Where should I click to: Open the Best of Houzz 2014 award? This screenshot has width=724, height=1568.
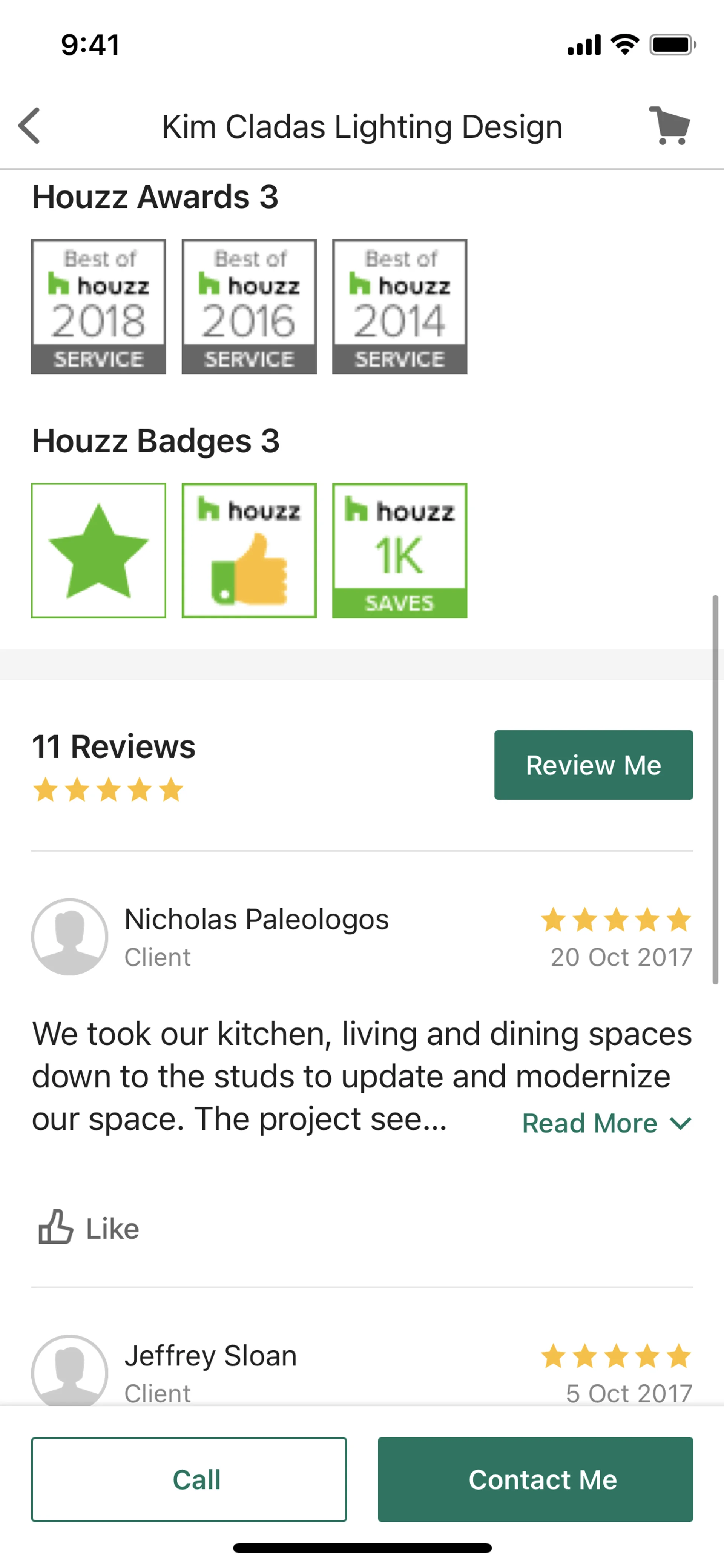(399, 306)
